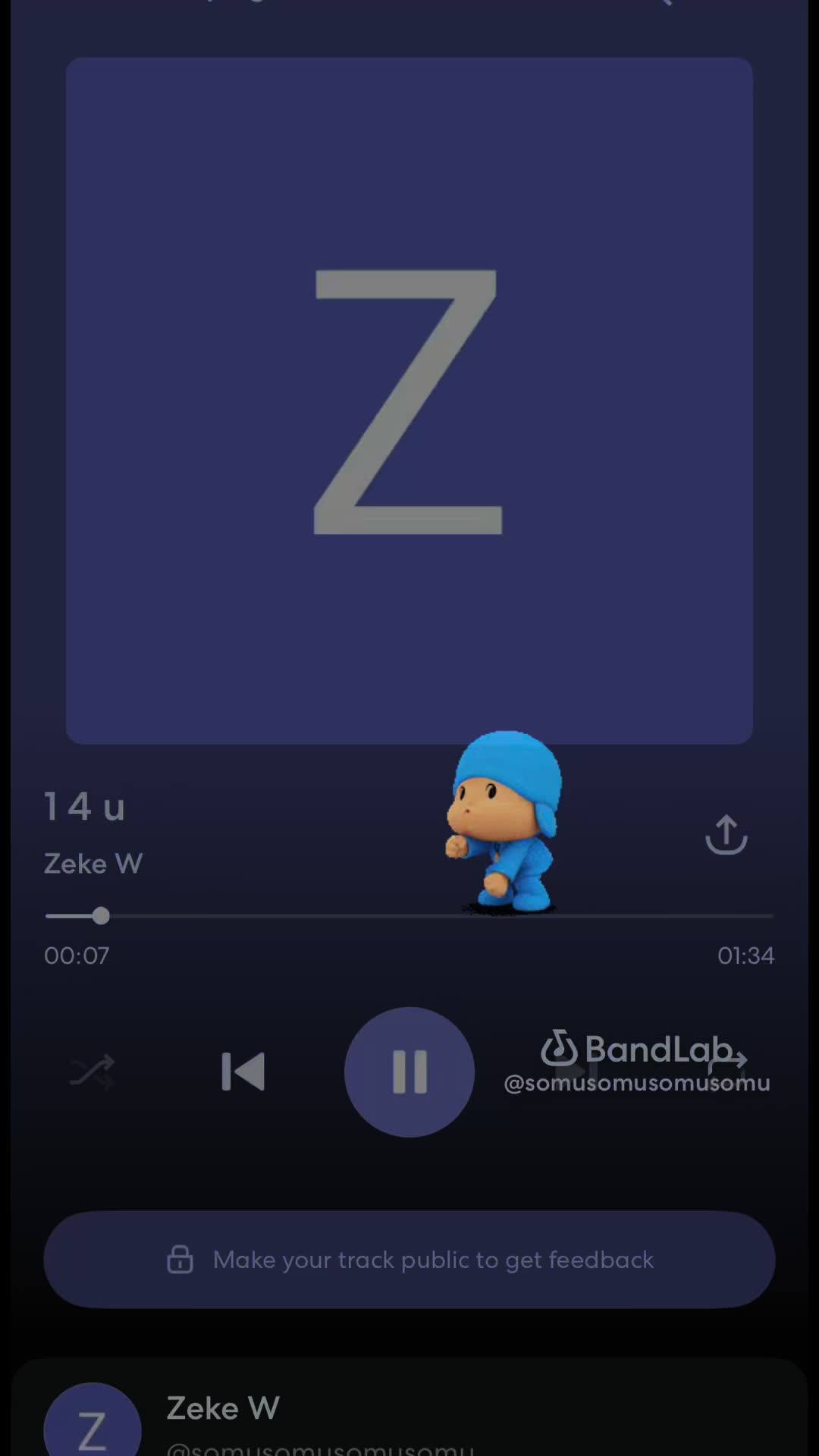Pause the playing track
Image resolution: width=819 pixels, height=1456 pixels.
pyautogui.click(x=409, y=1072)
